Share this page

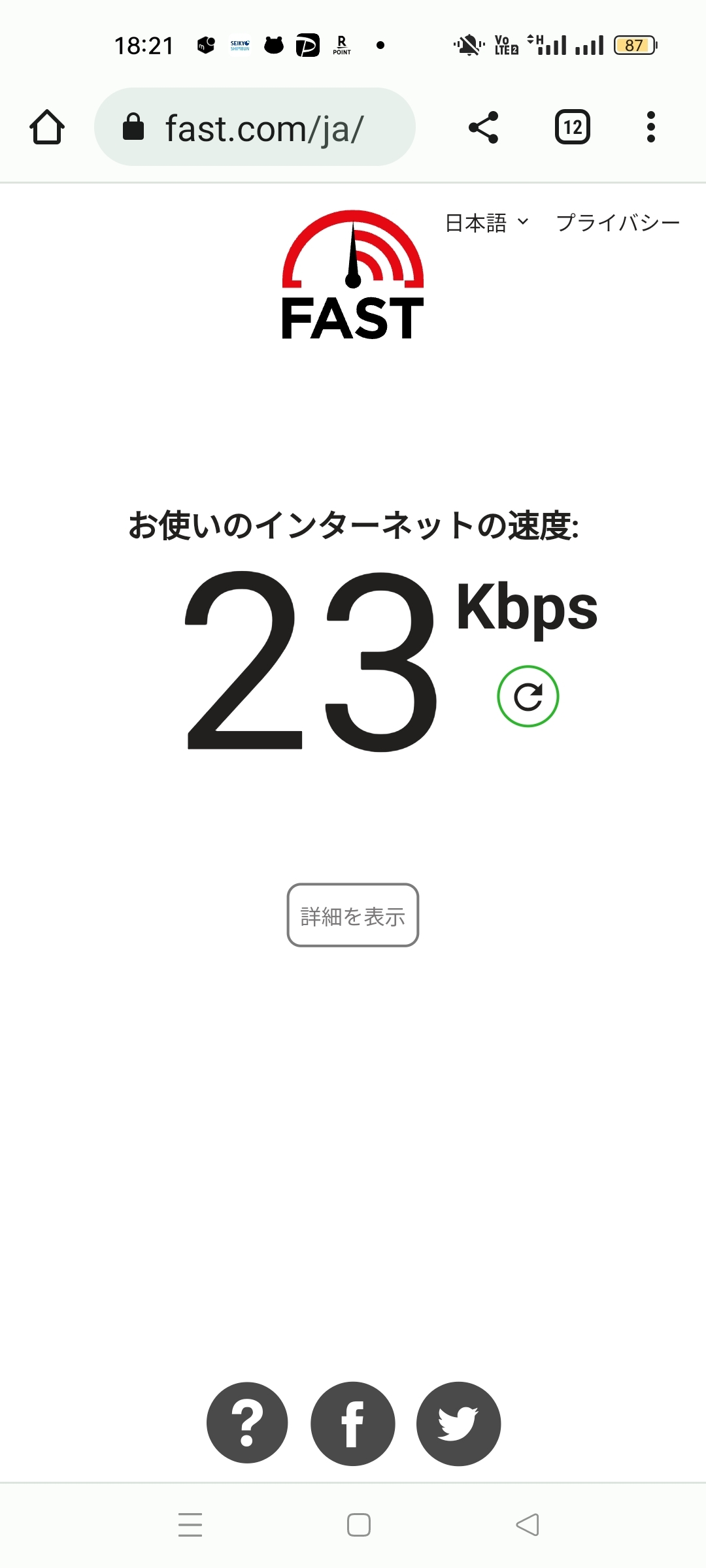pos(484,127)
